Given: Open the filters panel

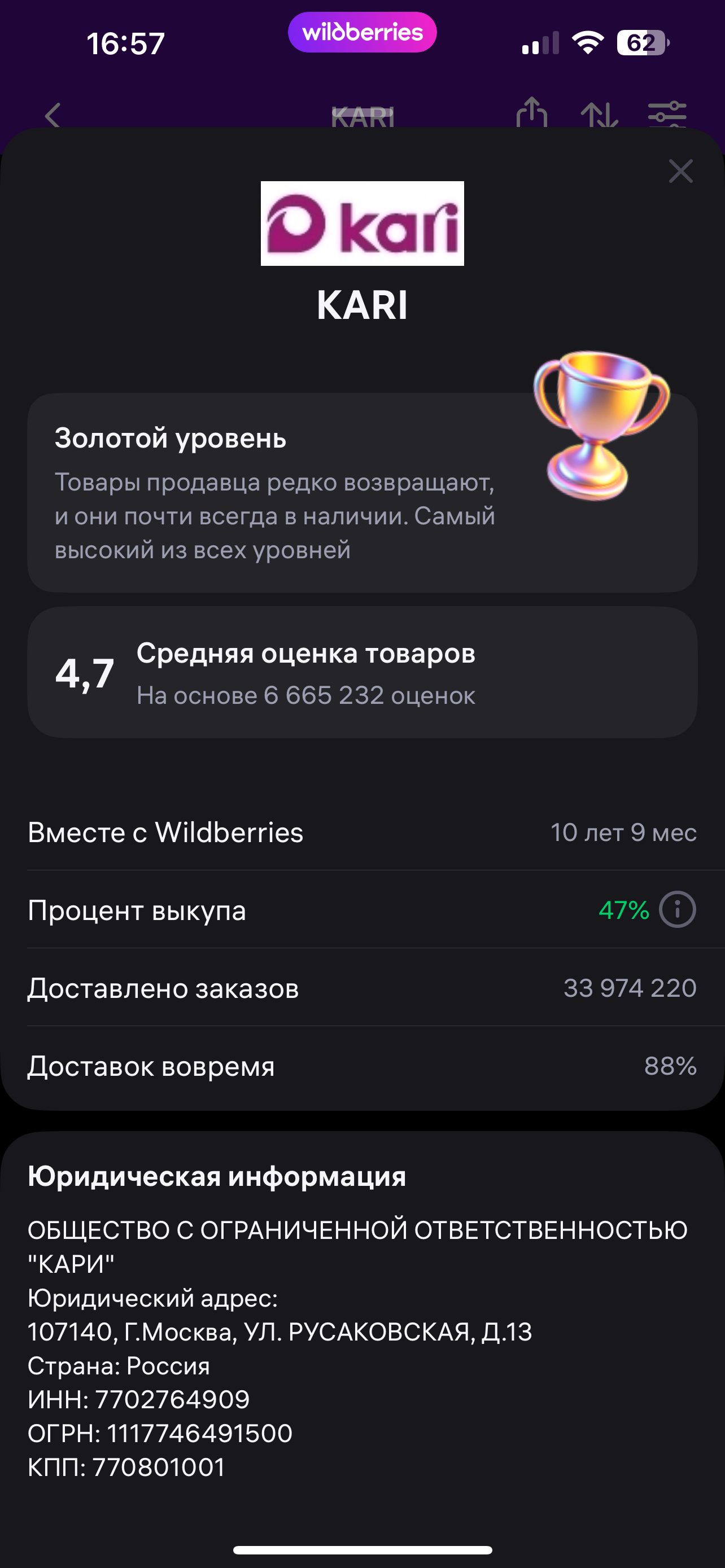Looking at the screenshot, I should click(667, 115).
